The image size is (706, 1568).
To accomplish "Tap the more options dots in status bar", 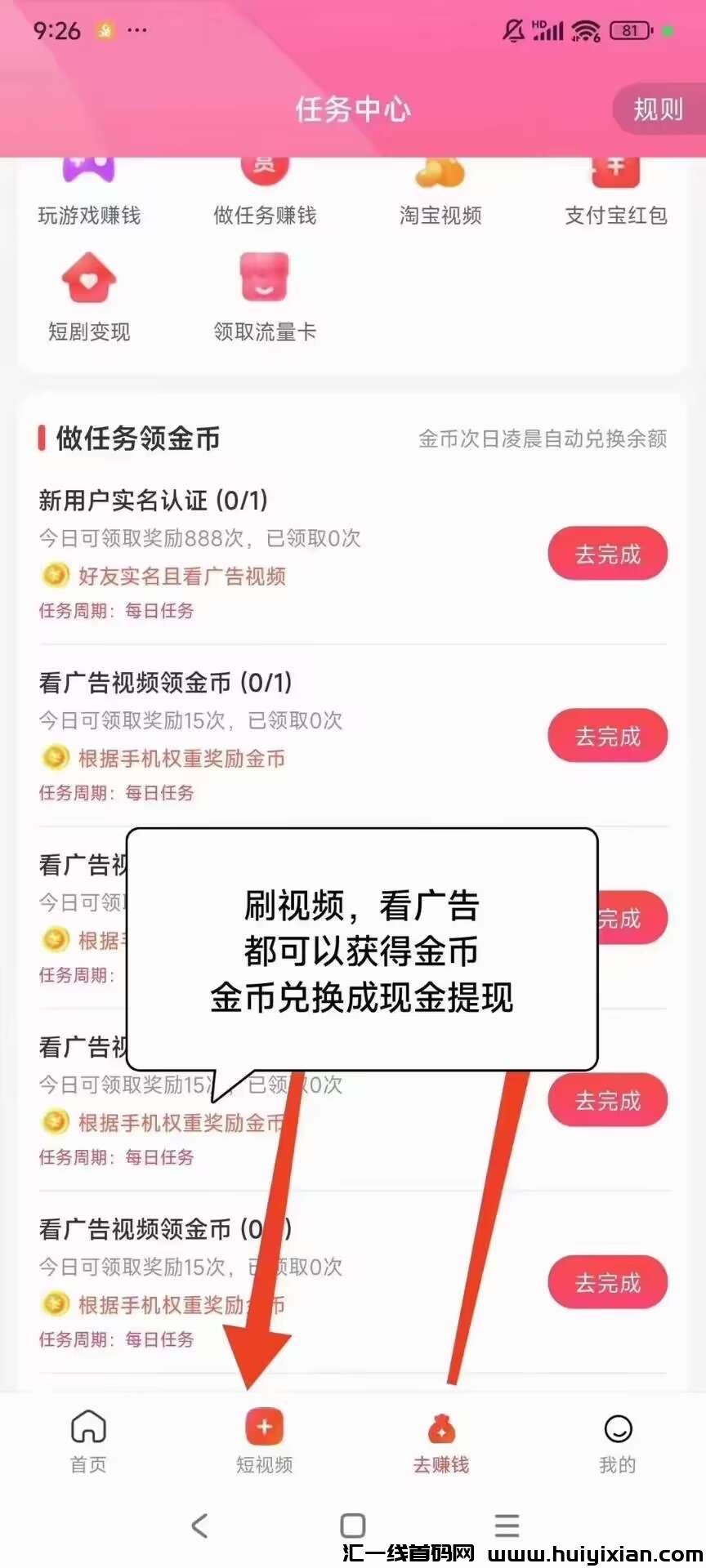I will coord(137,30).
